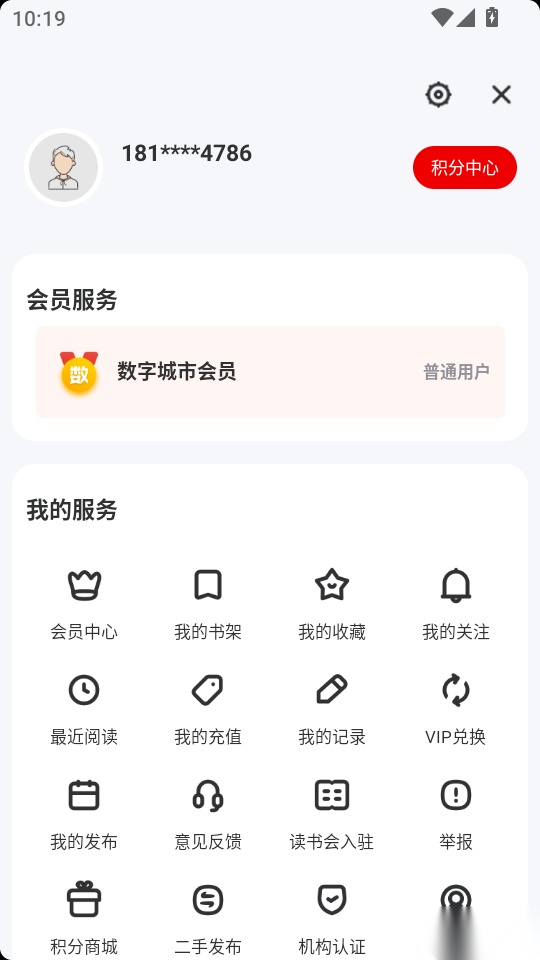Select 读书会入驻
The width and height of the screenshot is (540, 960).
pos(332,815)
